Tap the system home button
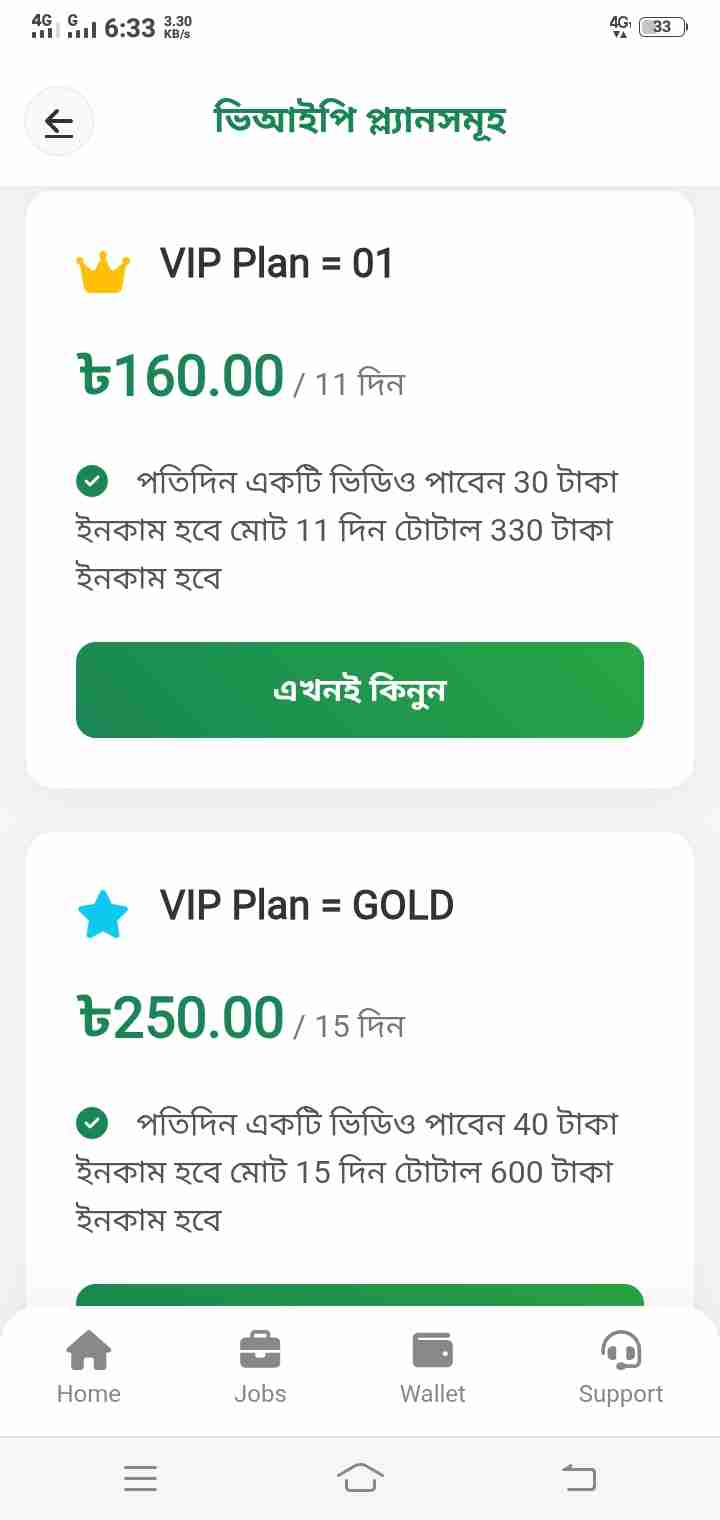This screenshot has height=1520, width=720. [360, 1477]
